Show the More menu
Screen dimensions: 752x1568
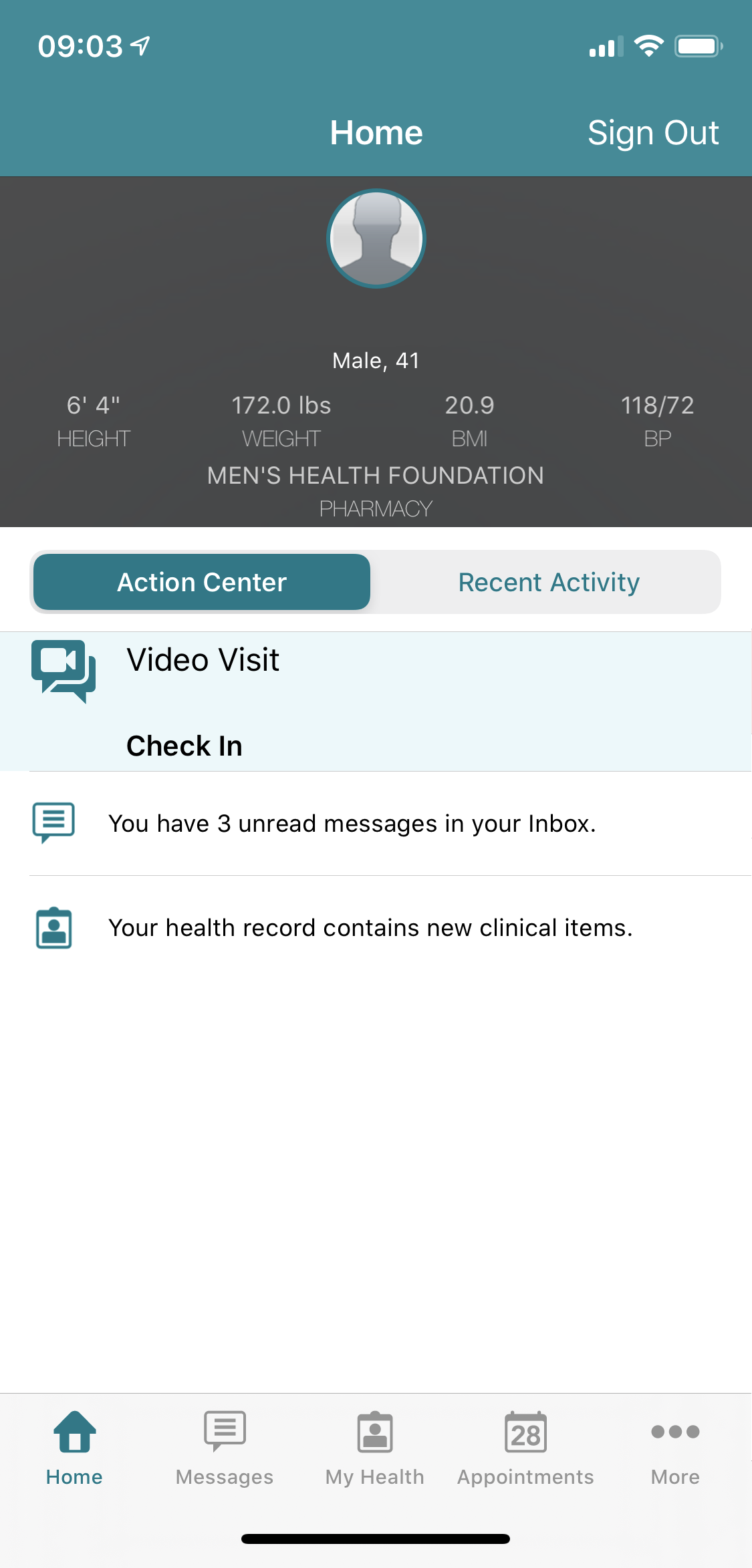point(675,1447)
